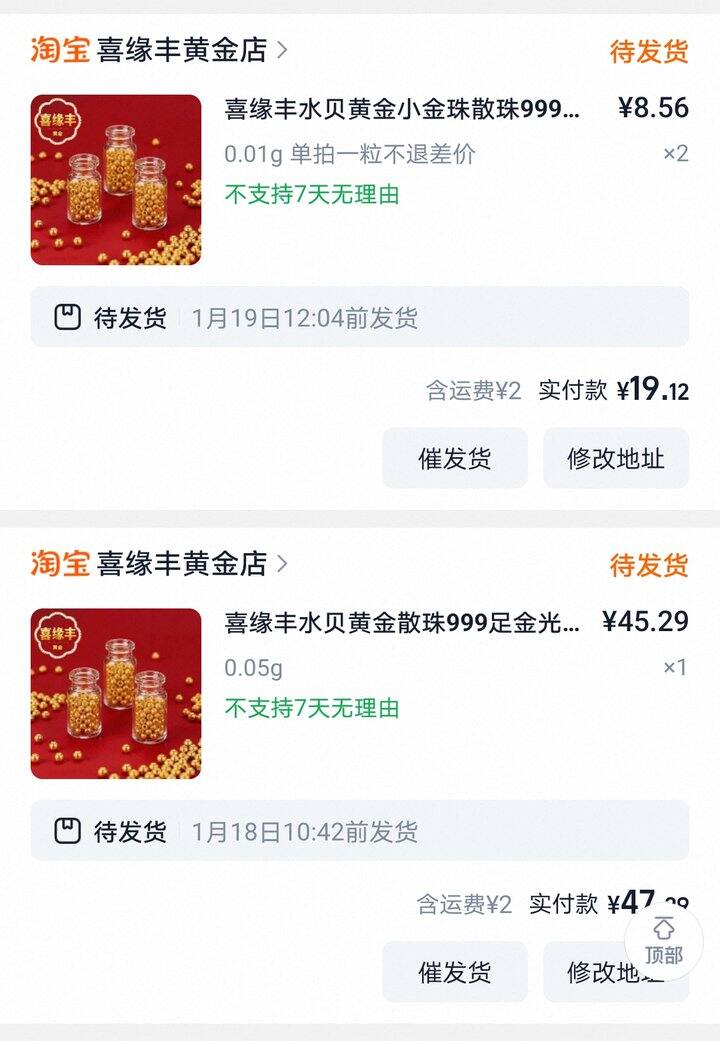Tap 催发货 on the 0.05g order
The image size is (720, 1041).
(x=454, y=972)
